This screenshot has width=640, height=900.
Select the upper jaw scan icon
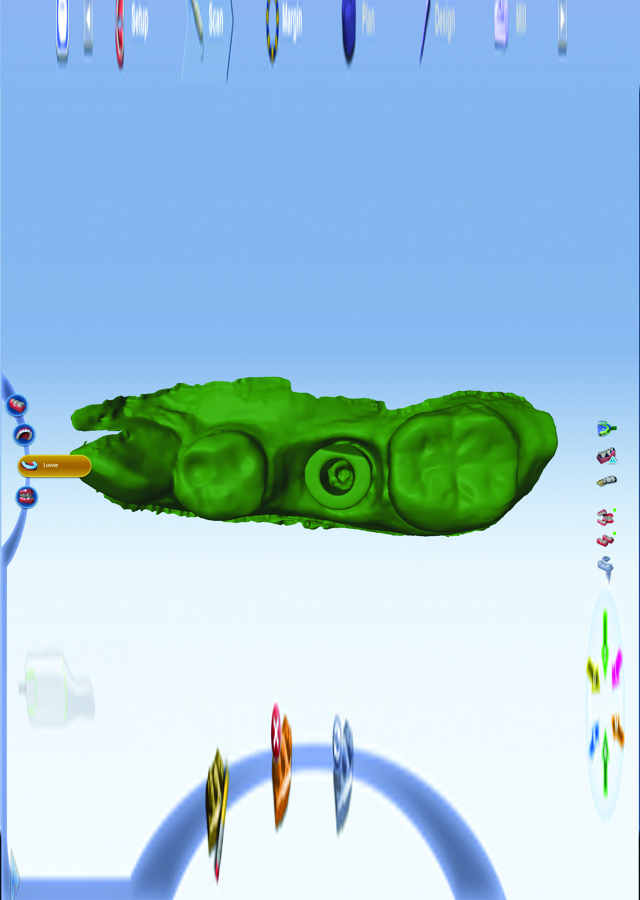point(24,435)
